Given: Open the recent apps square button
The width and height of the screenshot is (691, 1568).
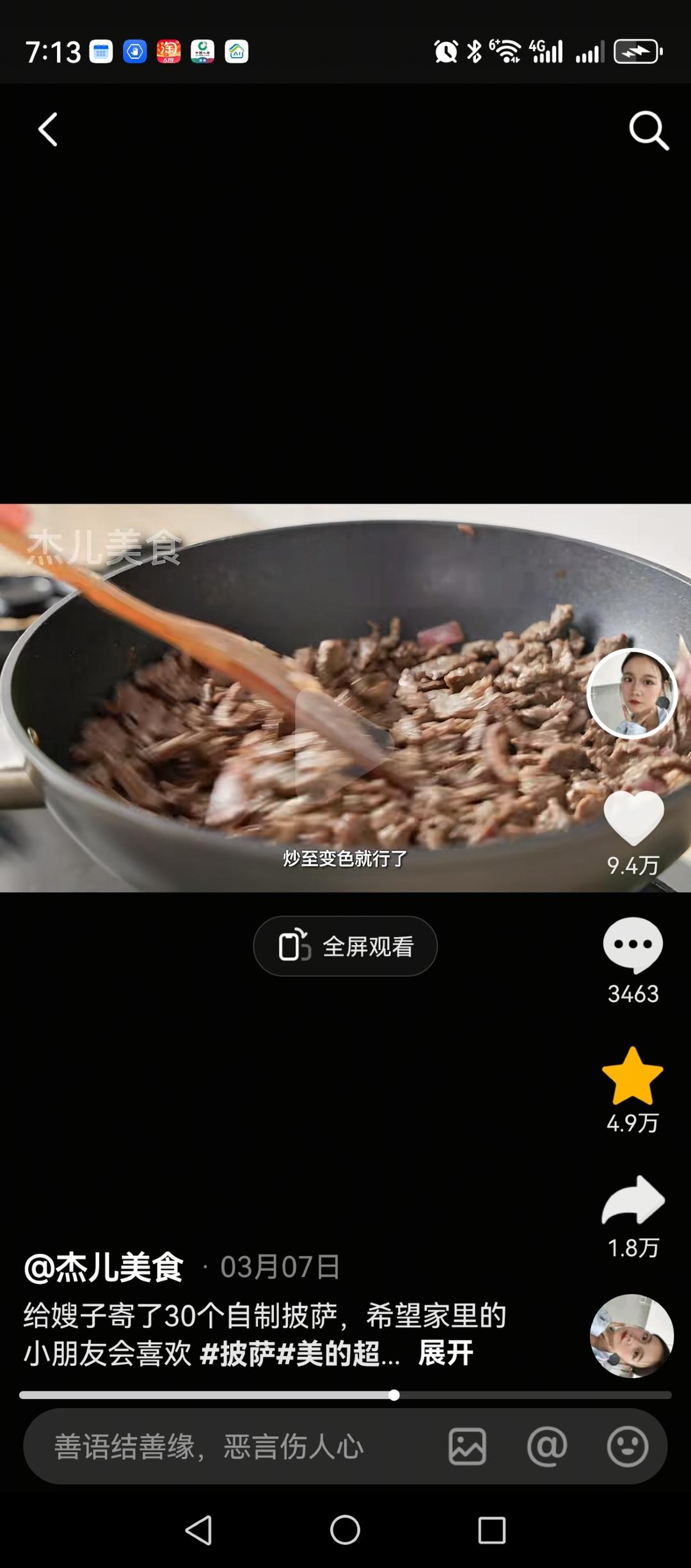Looking at the screenshot, I should click(491, 1531).
